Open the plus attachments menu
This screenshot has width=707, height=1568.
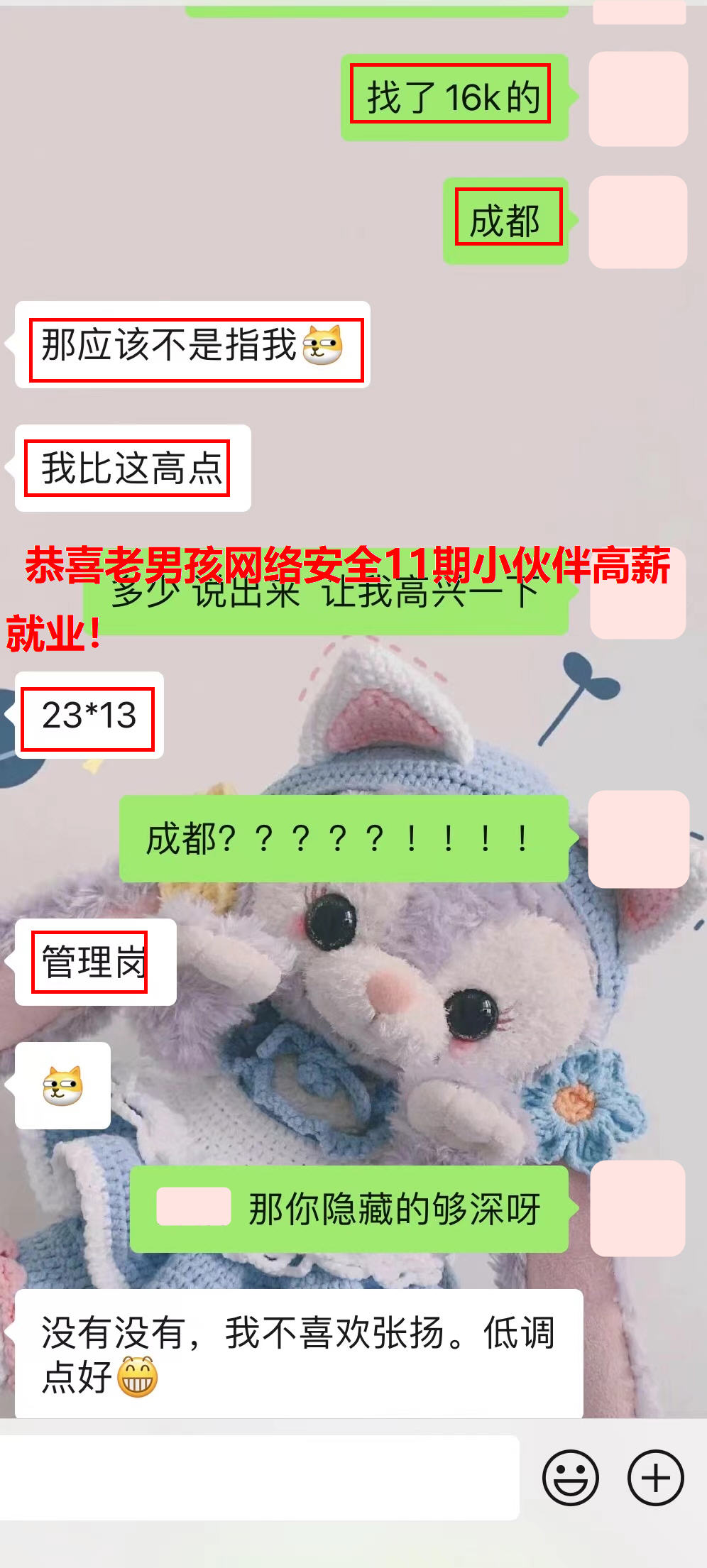tap(655, 1478)
